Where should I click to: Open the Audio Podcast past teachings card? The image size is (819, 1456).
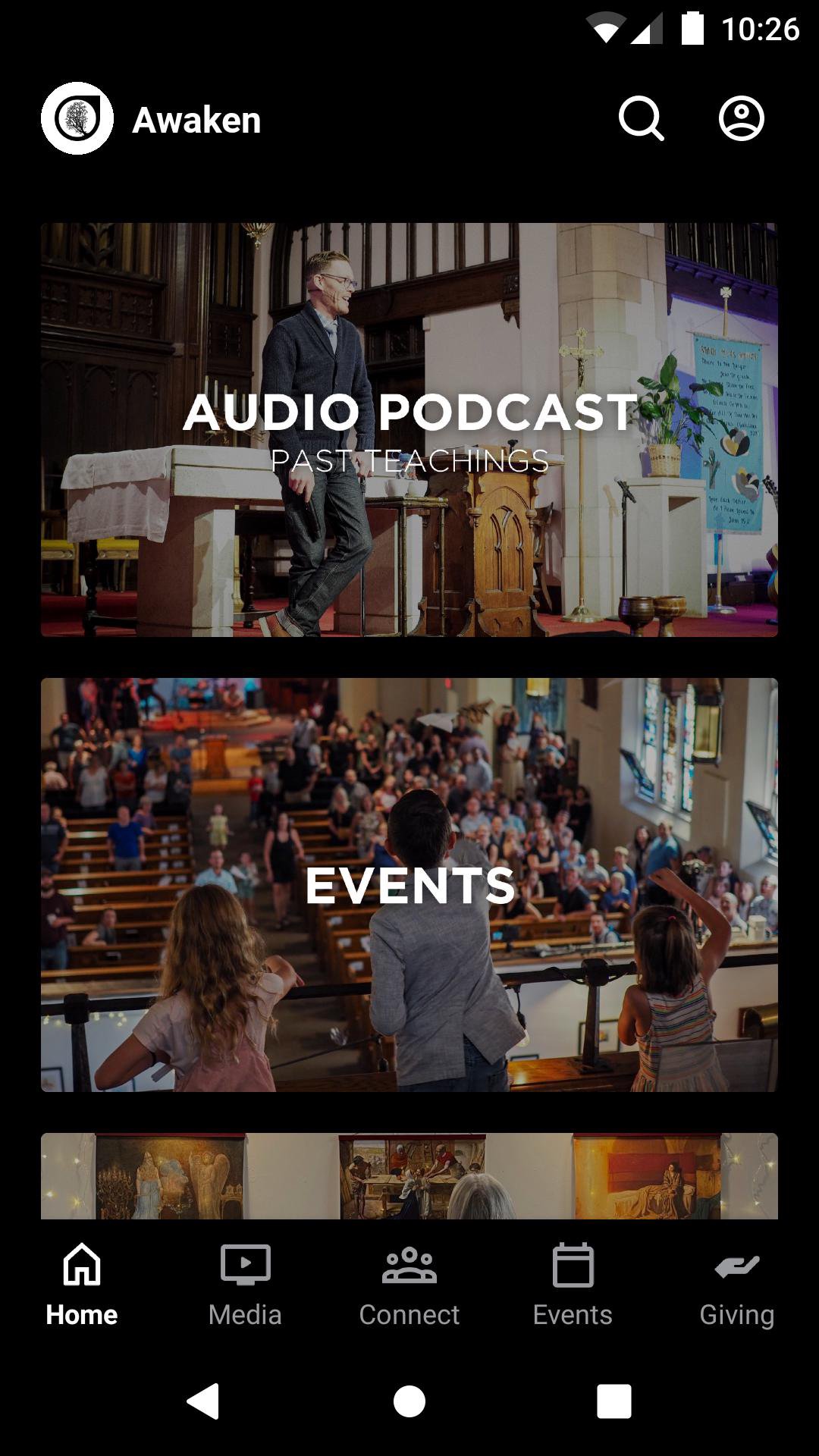pyautogui.click(x=409, y=429)
